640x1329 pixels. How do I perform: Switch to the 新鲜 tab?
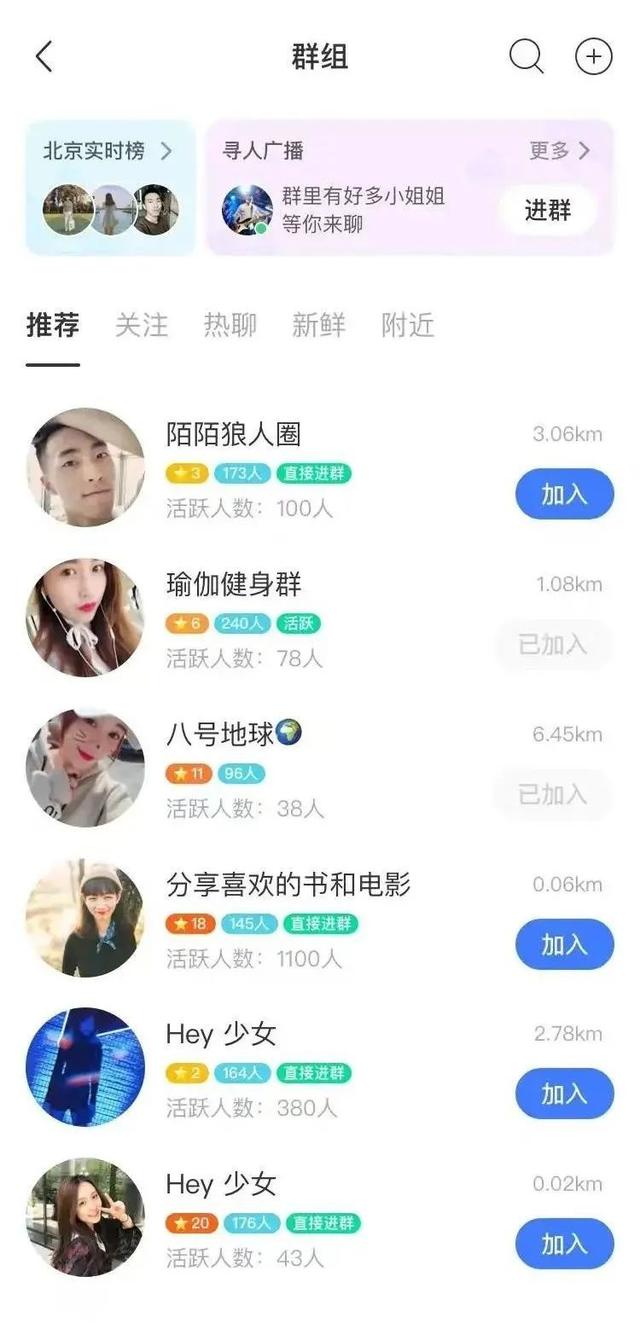point(319,325)
